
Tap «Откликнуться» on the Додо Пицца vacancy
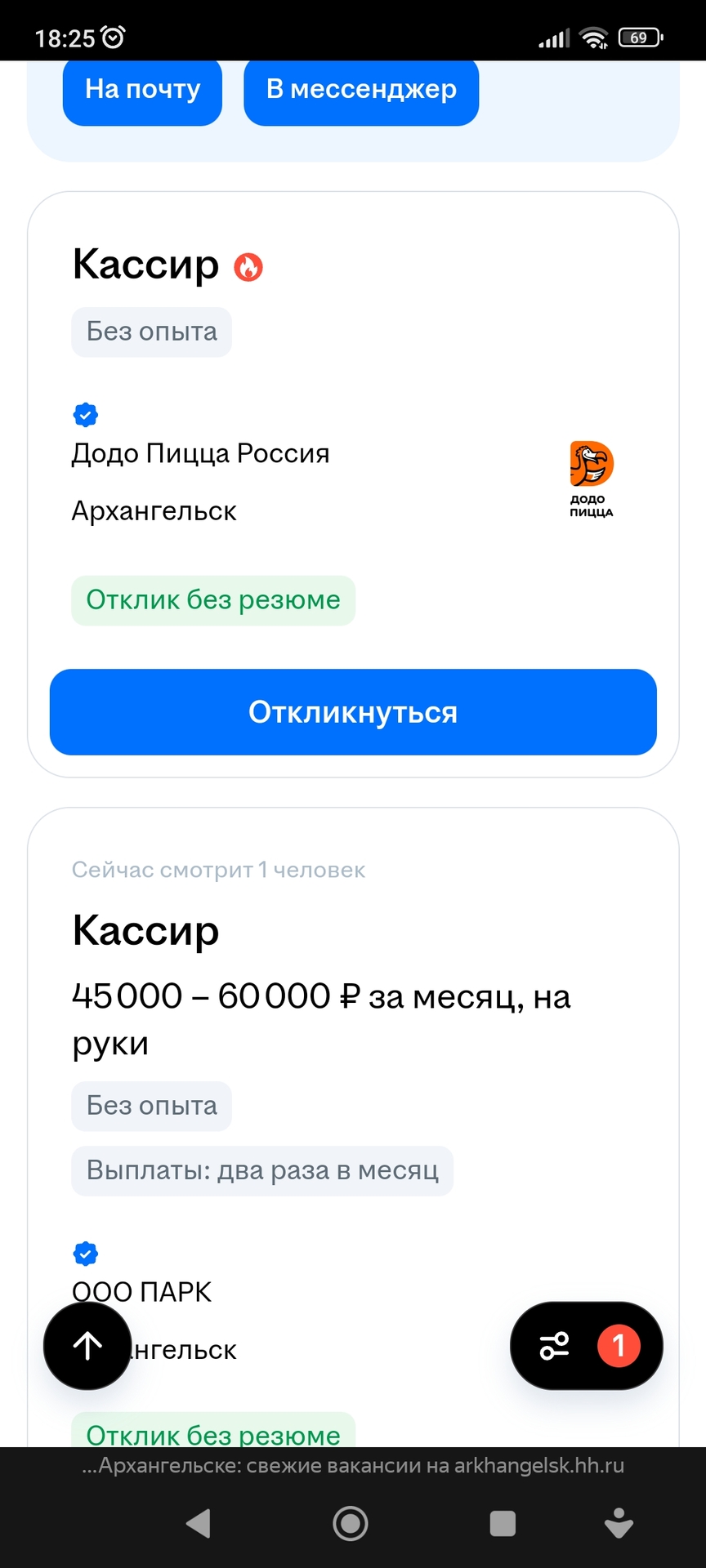(x=353, y=712)
